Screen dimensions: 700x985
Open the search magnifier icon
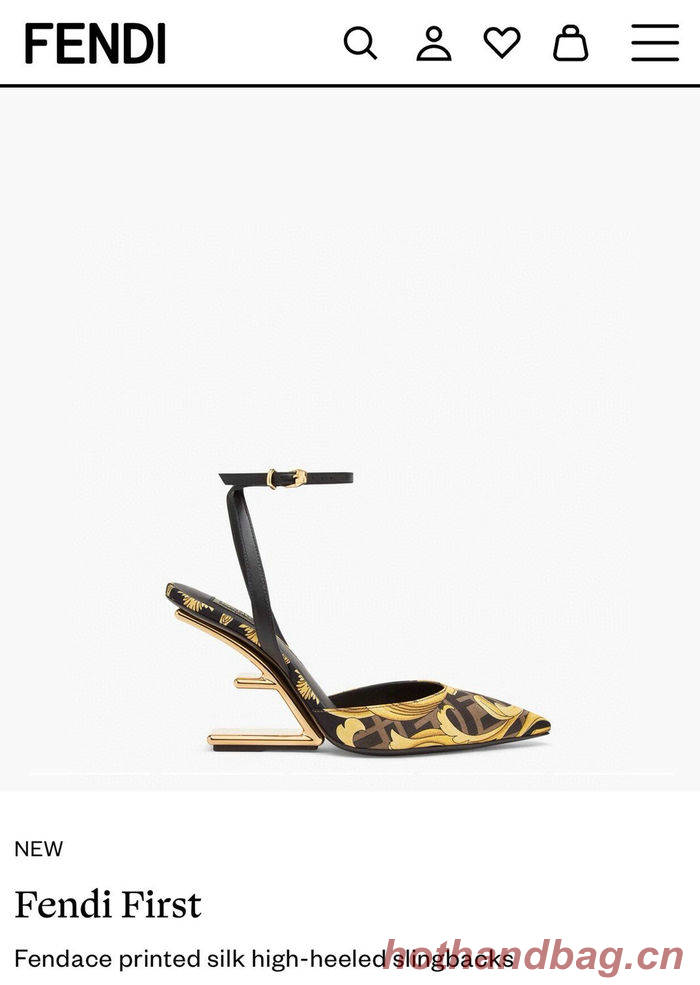pos(360,43)
